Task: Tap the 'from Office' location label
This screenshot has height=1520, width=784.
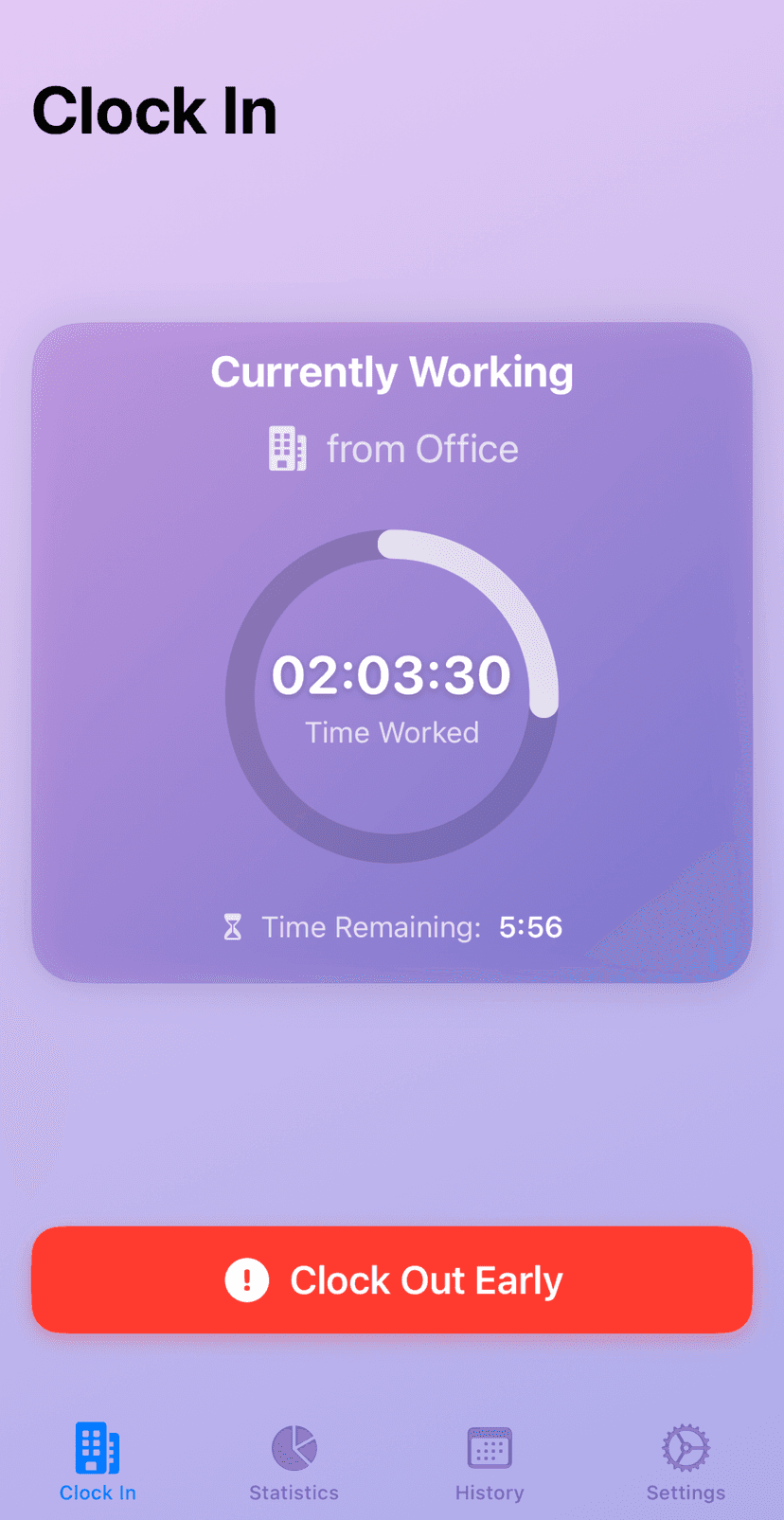Action: pos(423,449)
